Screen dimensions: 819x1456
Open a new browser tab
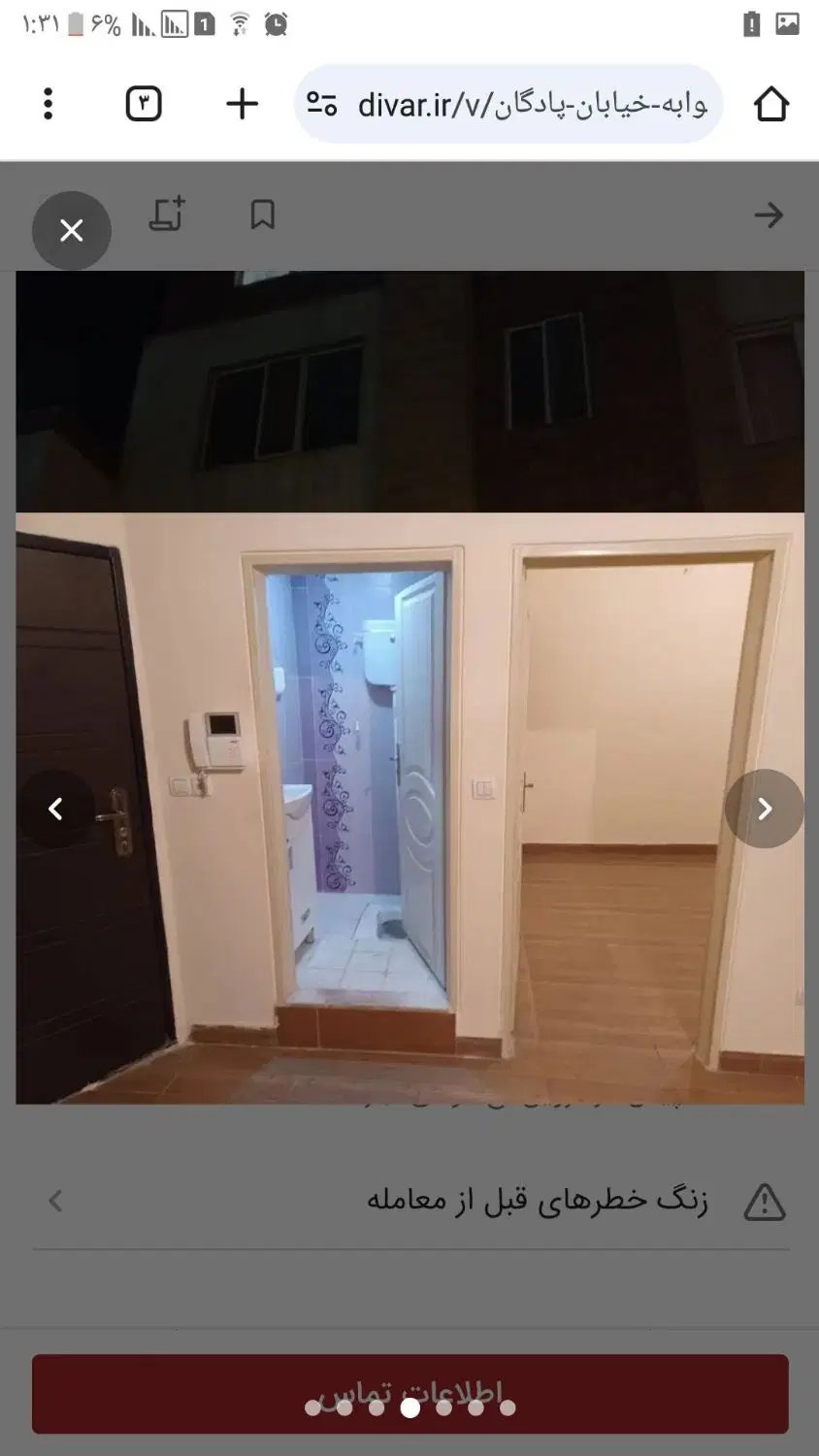pyautogui.click(x=242, y=104)
